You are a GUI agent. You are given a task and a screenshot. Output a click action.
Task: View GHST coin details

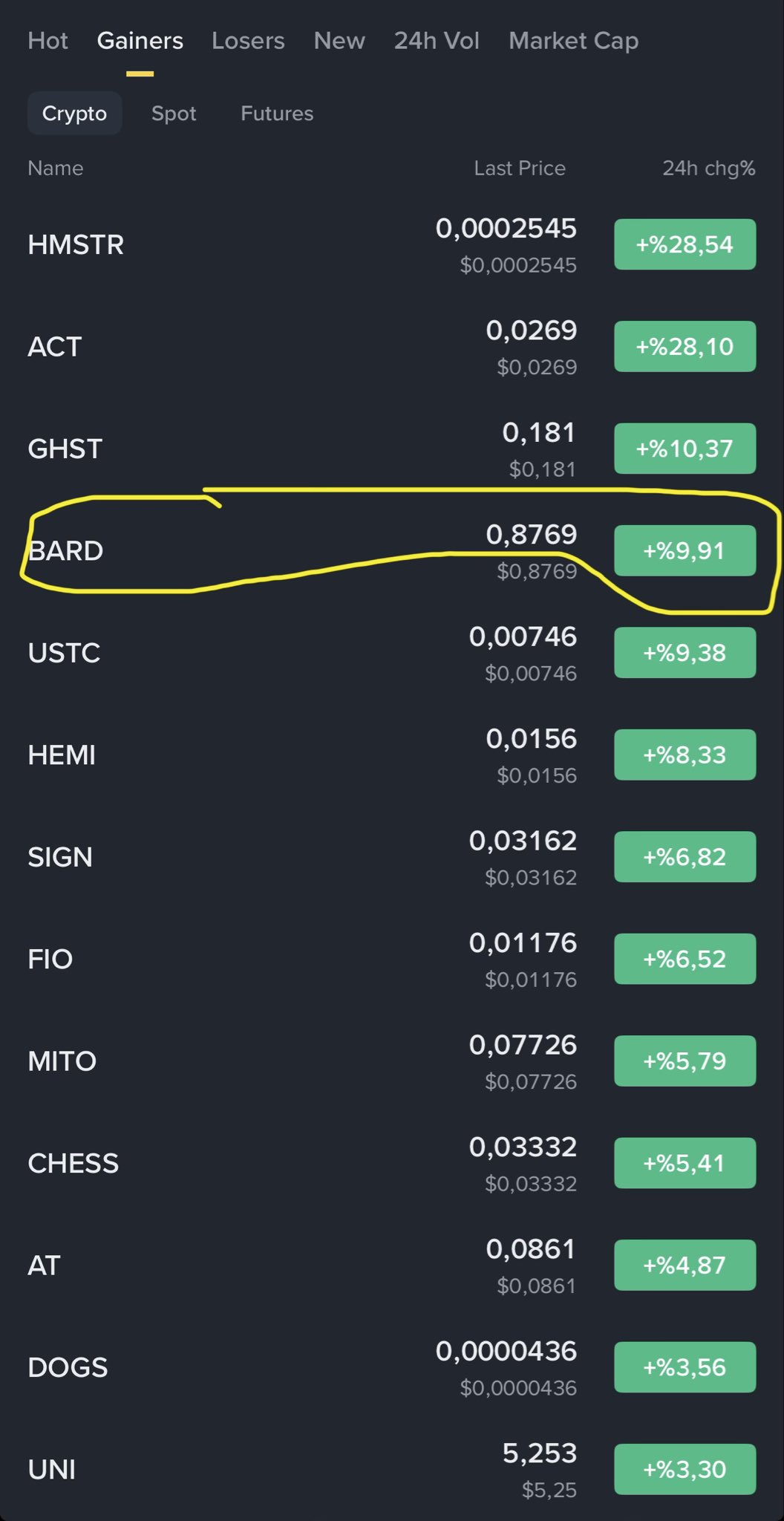(x=65, y=449)
